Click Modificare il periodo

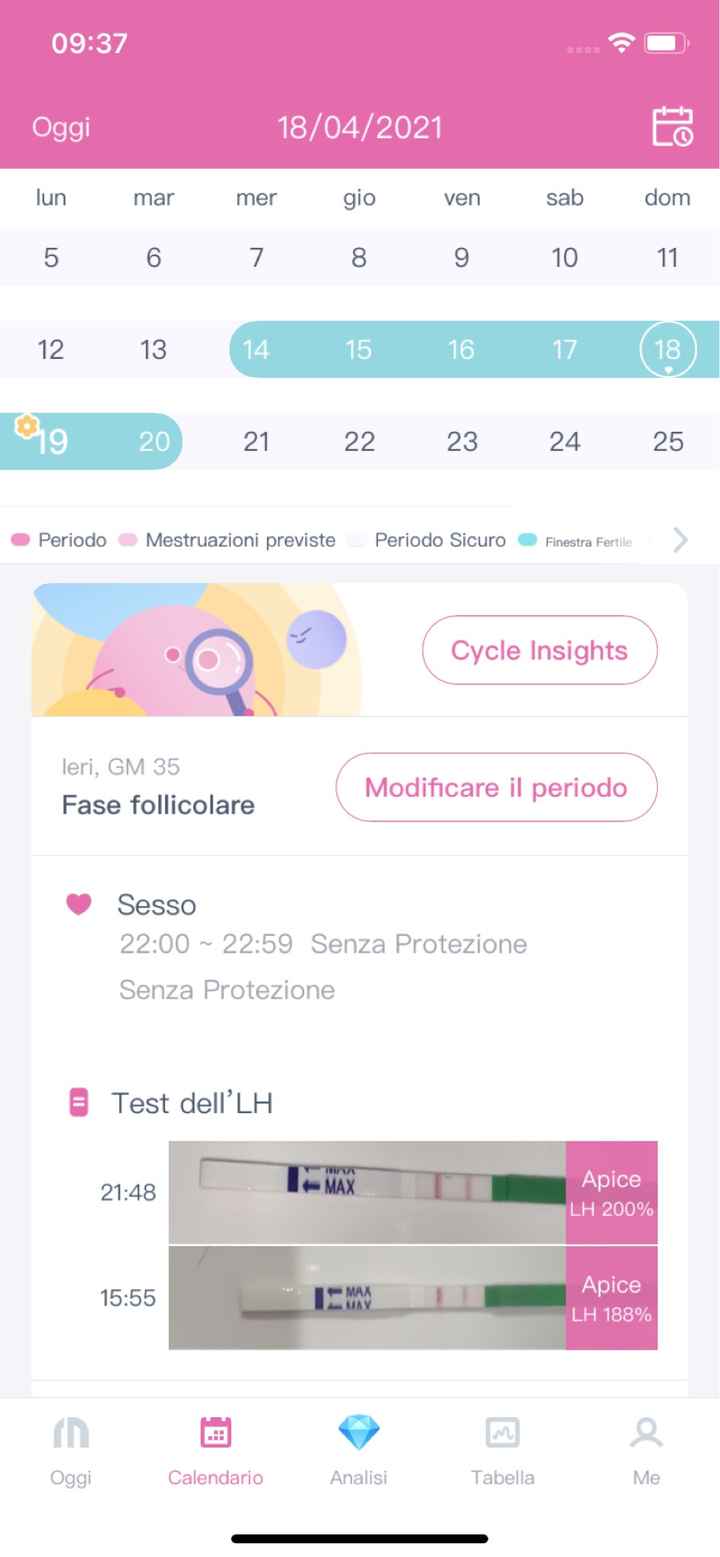coord(495,788)
